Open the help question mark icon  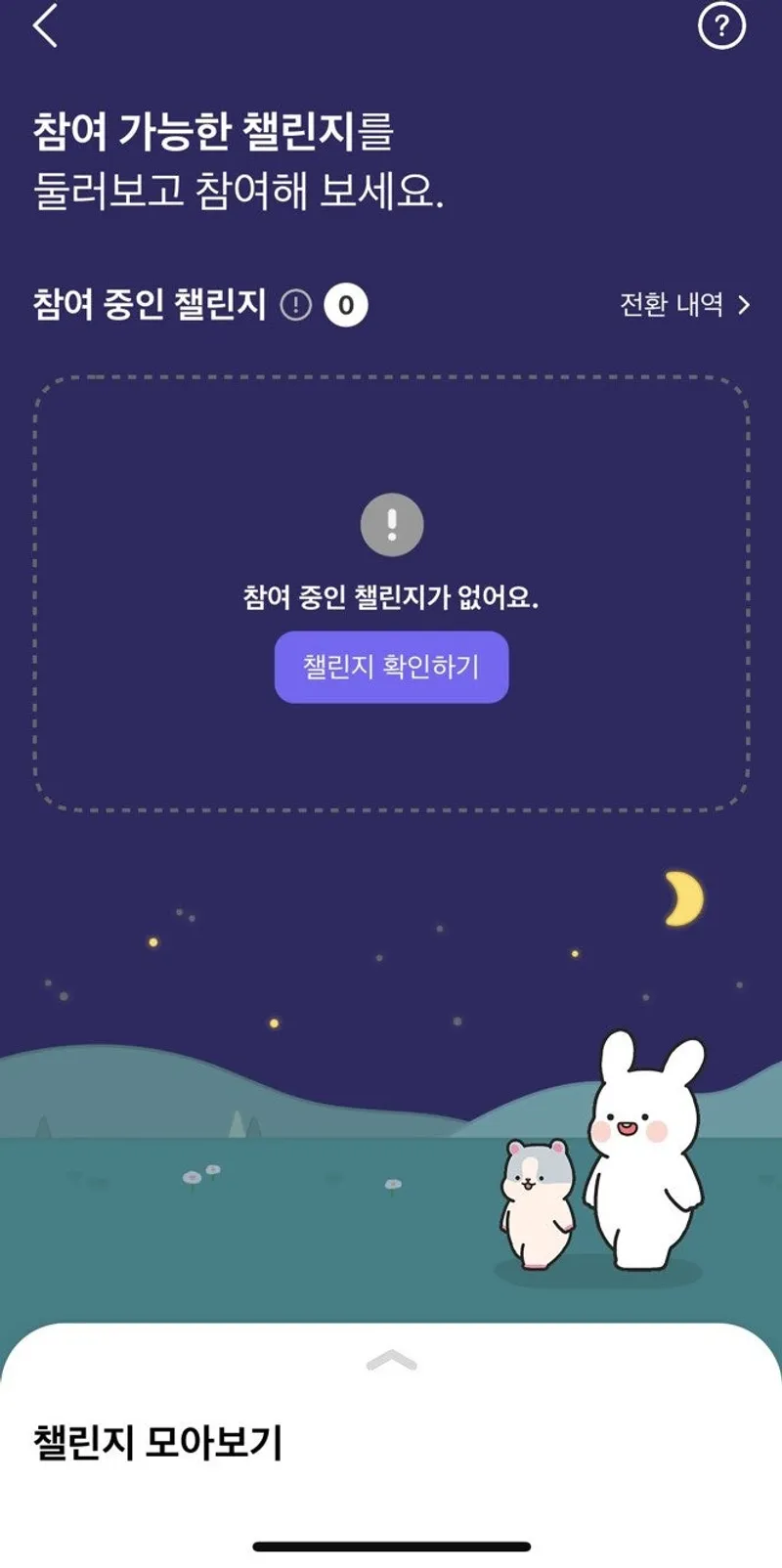pyautogui.click(x=721, y=26)
